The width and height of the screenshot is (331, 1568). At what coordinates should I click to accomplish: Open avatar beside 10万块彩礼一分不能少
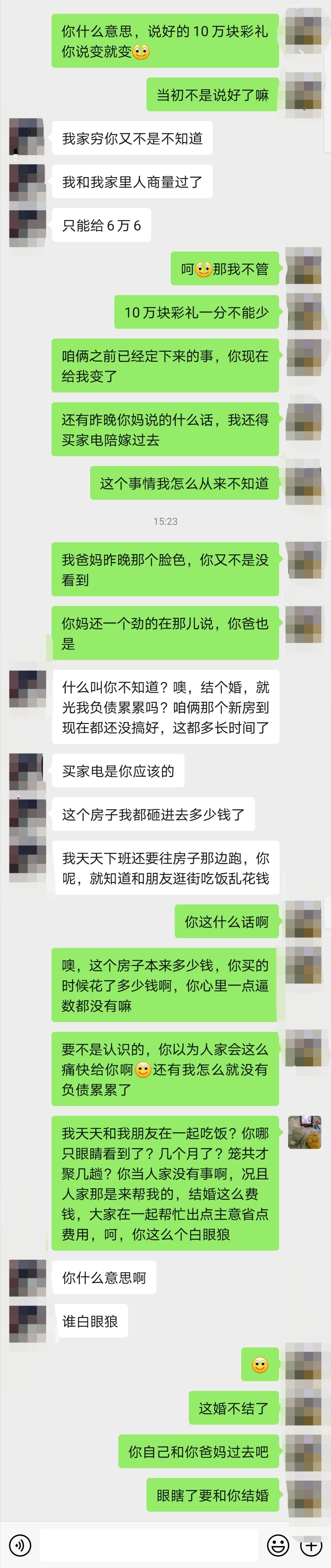[304, 312]
